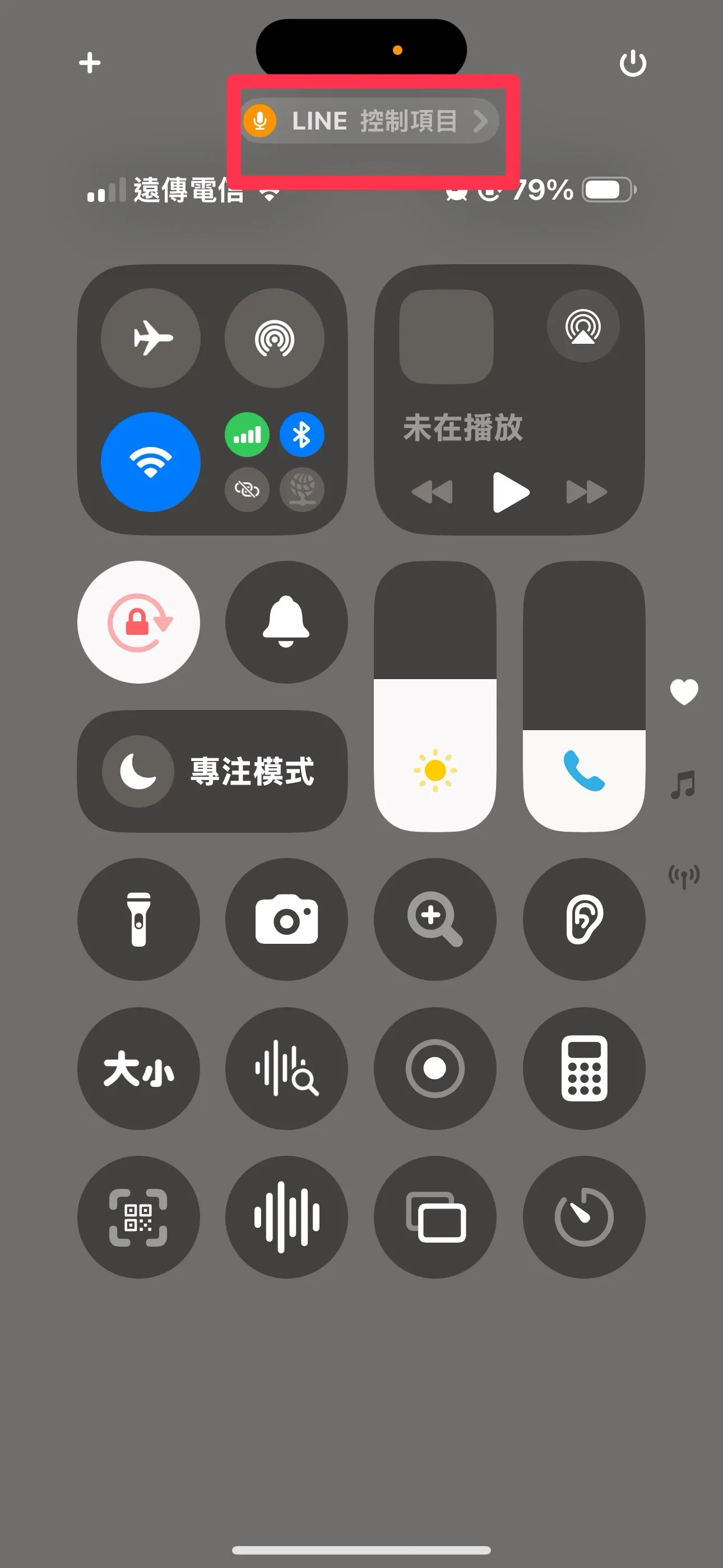Play media in the 未在播放 widget
This screenshot has width=723, height=1568.
pyautogui.click(x=510, y=492)
